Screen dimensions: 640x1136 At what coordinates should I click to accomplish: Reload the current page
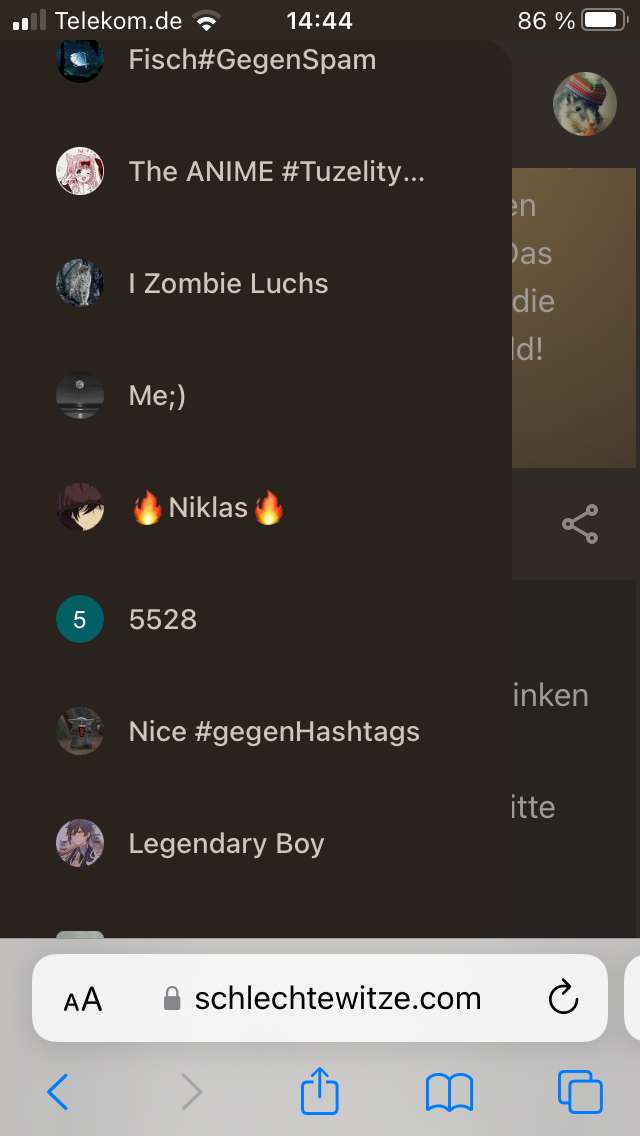click(x=564, y=998)
